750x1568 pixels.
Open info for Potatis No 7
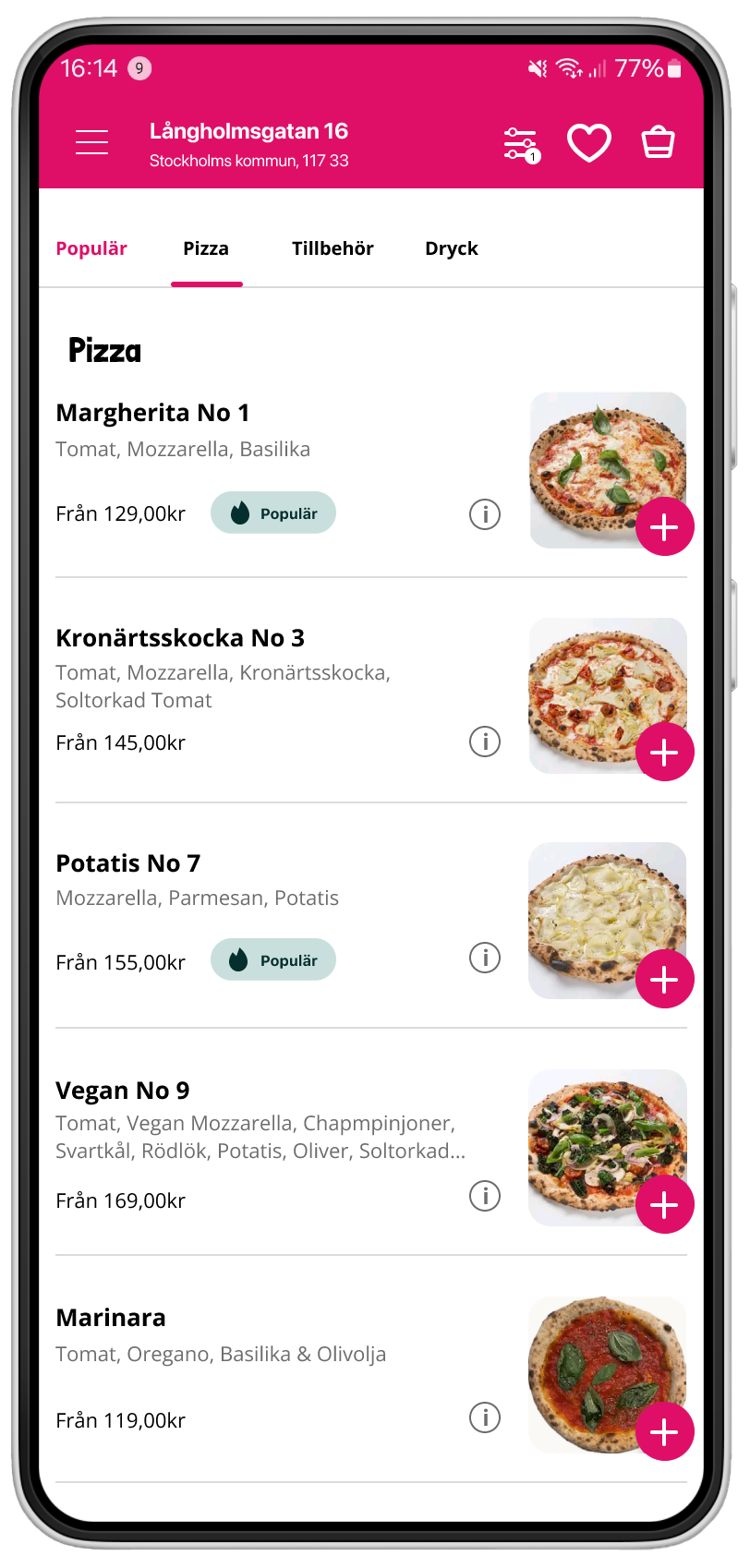coord(485,958)
